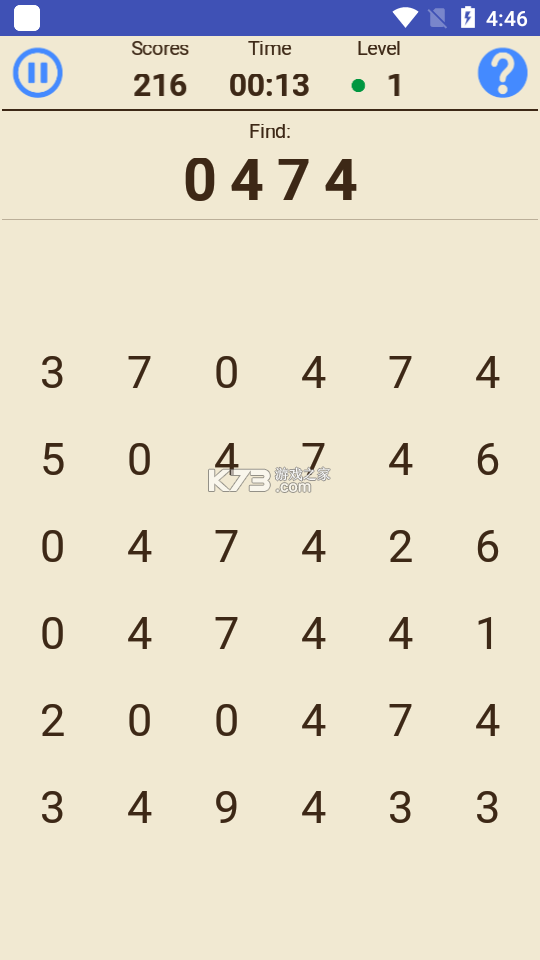
Task: Pause the game
Action: [x=38, y=73]
